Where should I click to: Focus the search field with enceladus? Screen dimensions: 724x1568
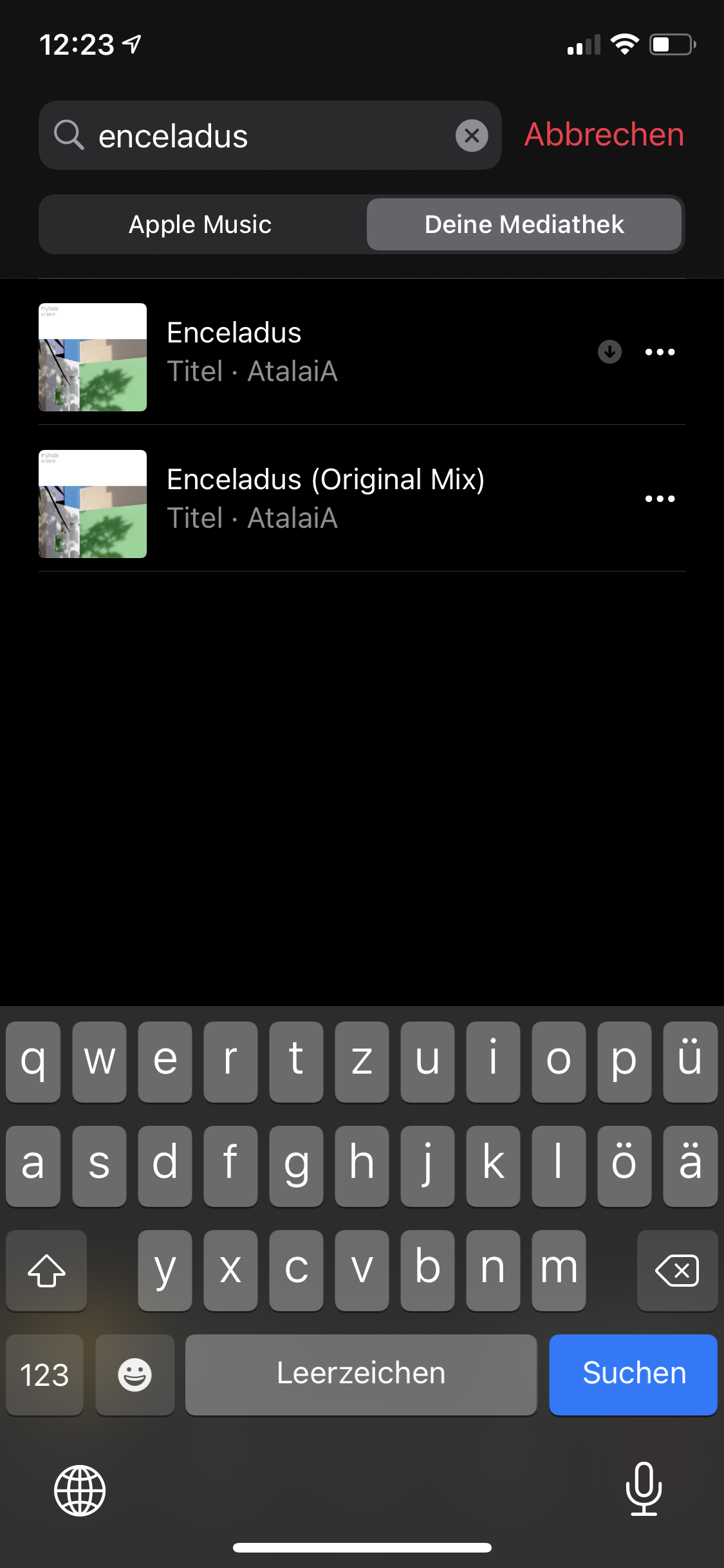pyautogui.click(x=270, y=136)
